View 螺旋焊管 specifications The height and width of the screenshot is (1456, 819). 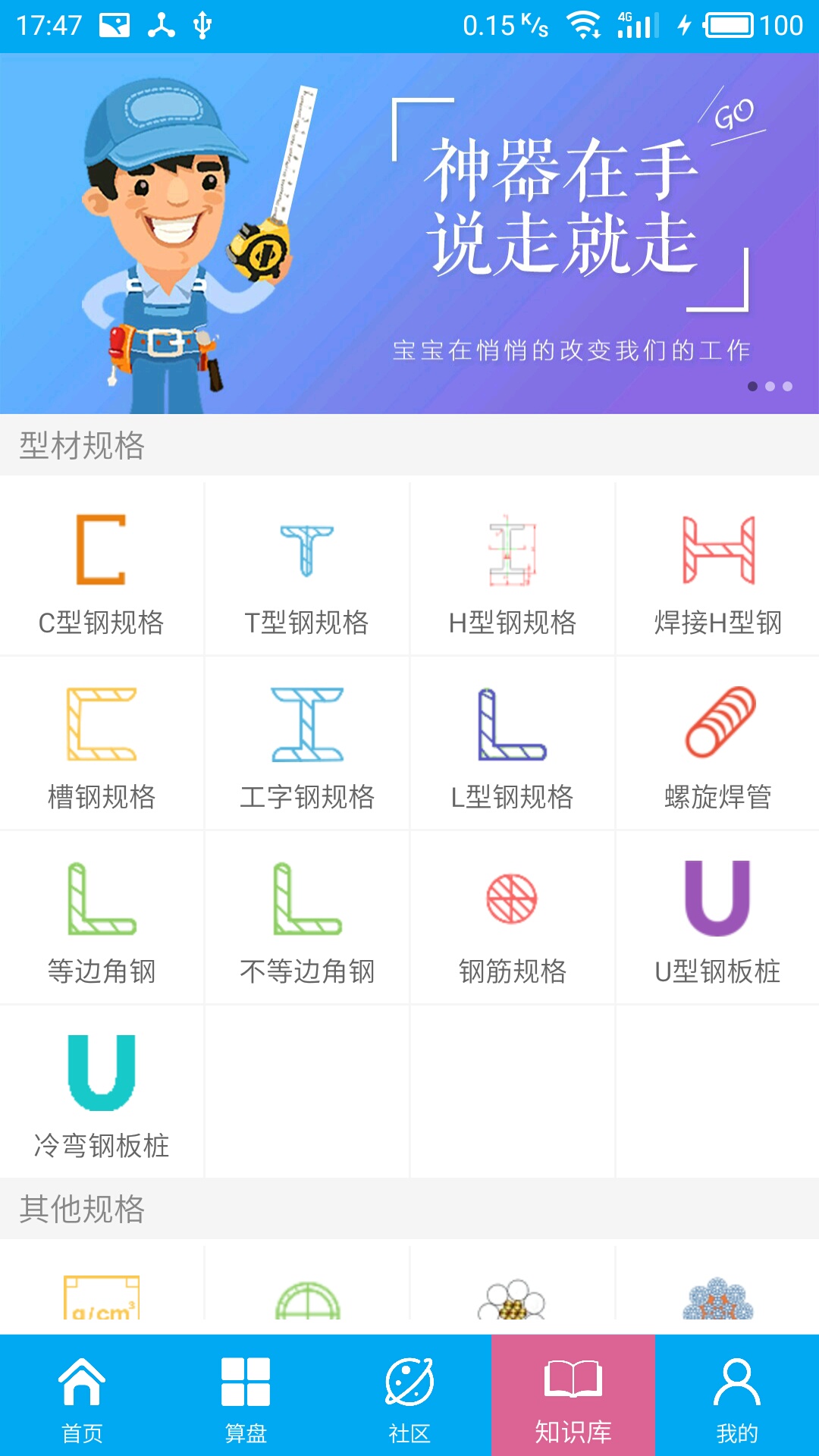click(717, 745)
